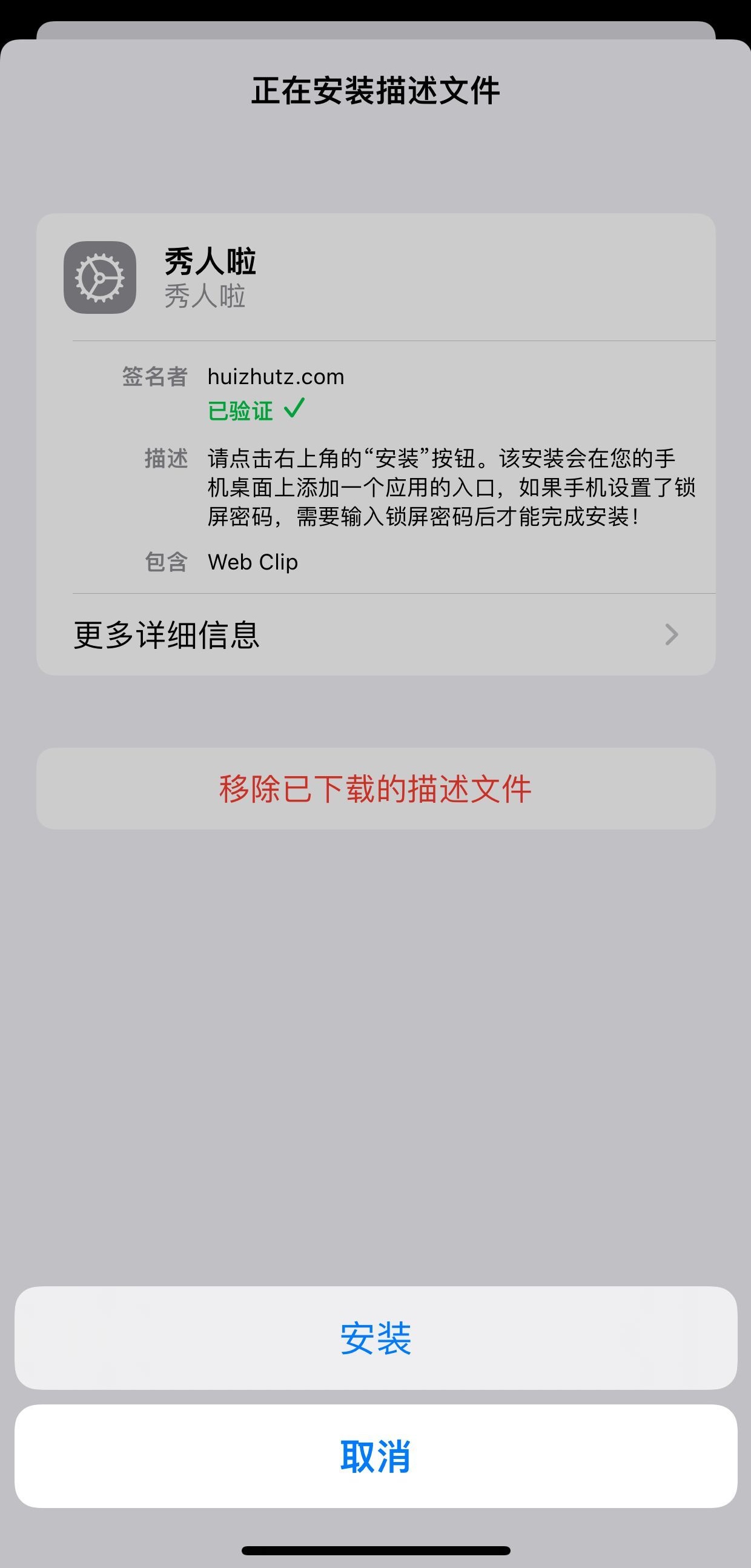Viewport: 751px width, 1568px height.
Task: Tap 移除已下载的描述文件 to remove profile
Action: pyautogui.click(x=375, y=789)
